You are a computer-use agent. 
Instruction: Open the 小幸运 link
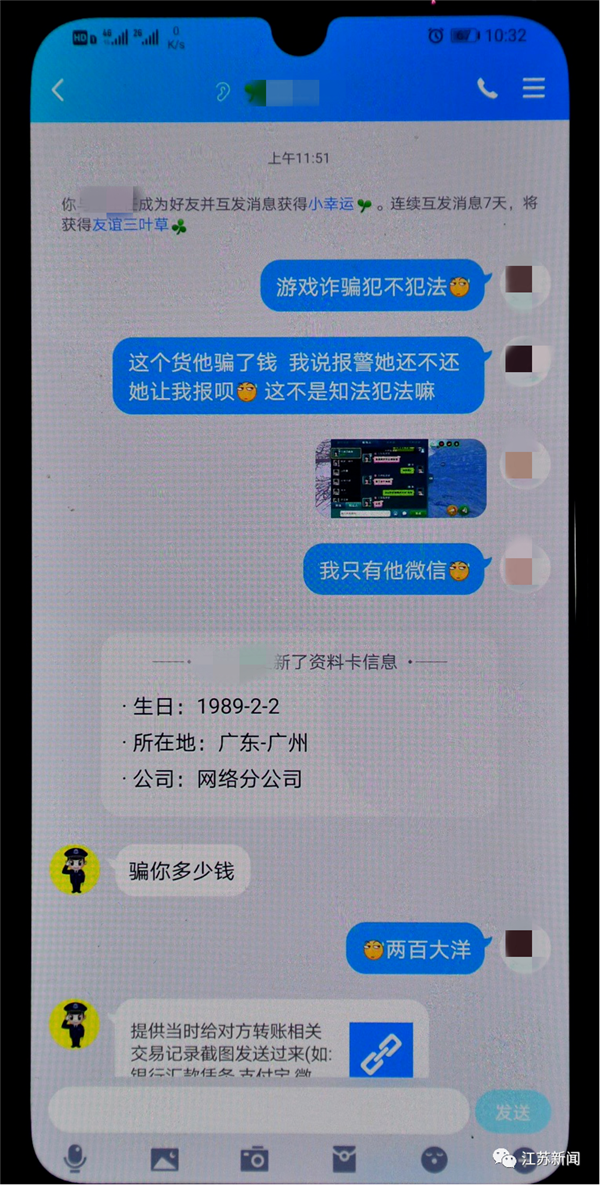pyautogui.click(x=331, y=203)
